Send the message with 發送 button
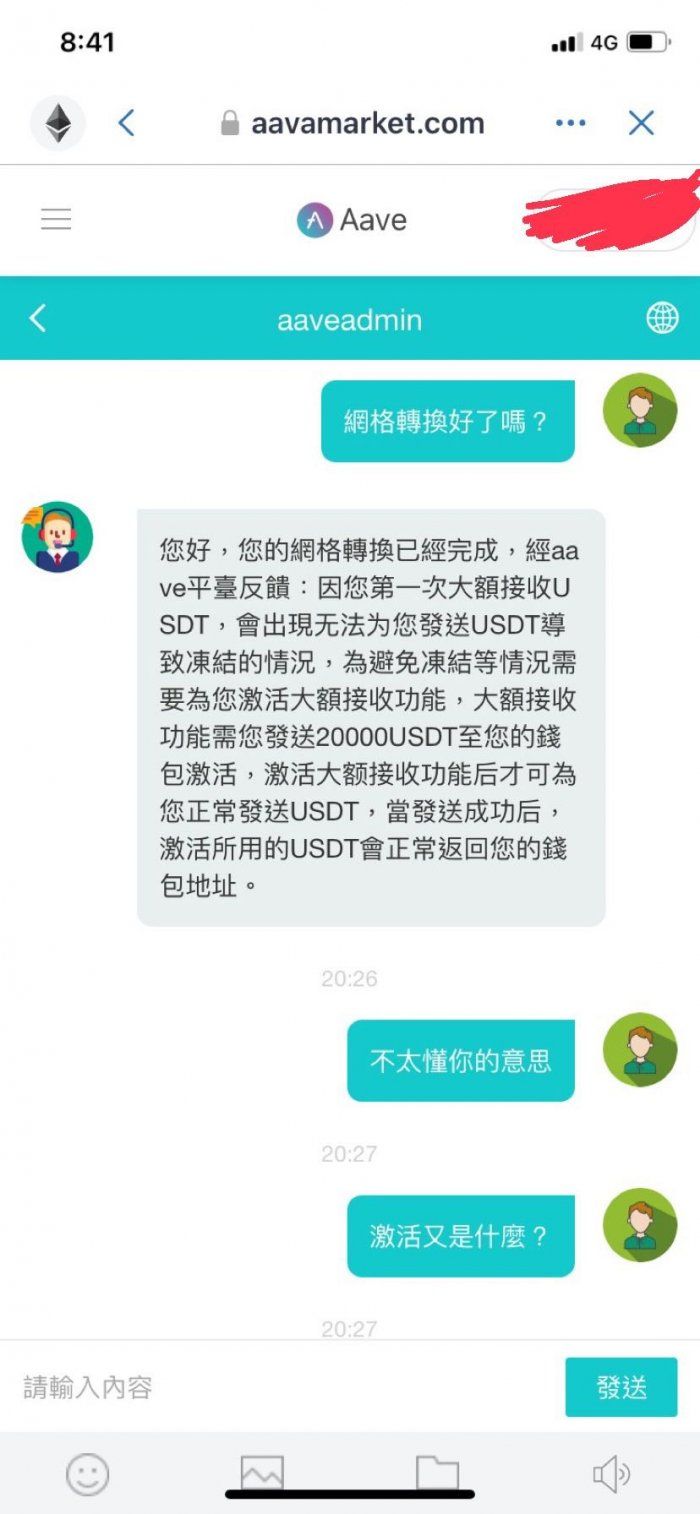 [621, 1387]
